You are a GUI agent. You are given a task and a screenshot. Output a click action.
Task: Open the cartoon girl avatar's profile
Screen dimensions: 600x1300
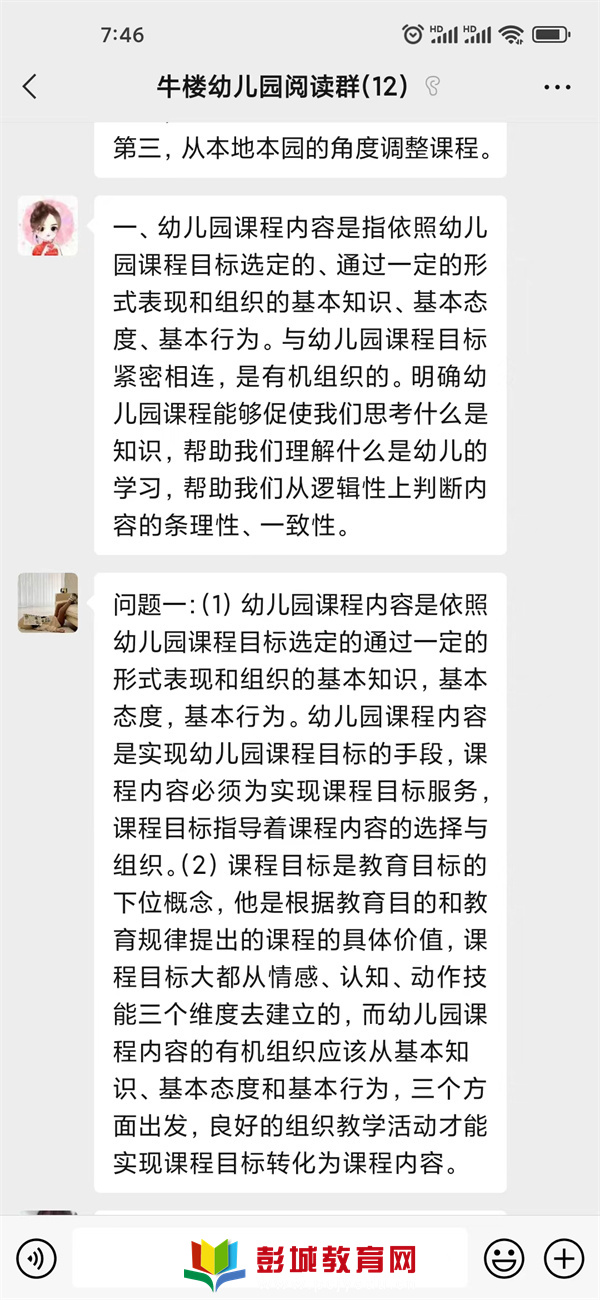click(48, 226)
